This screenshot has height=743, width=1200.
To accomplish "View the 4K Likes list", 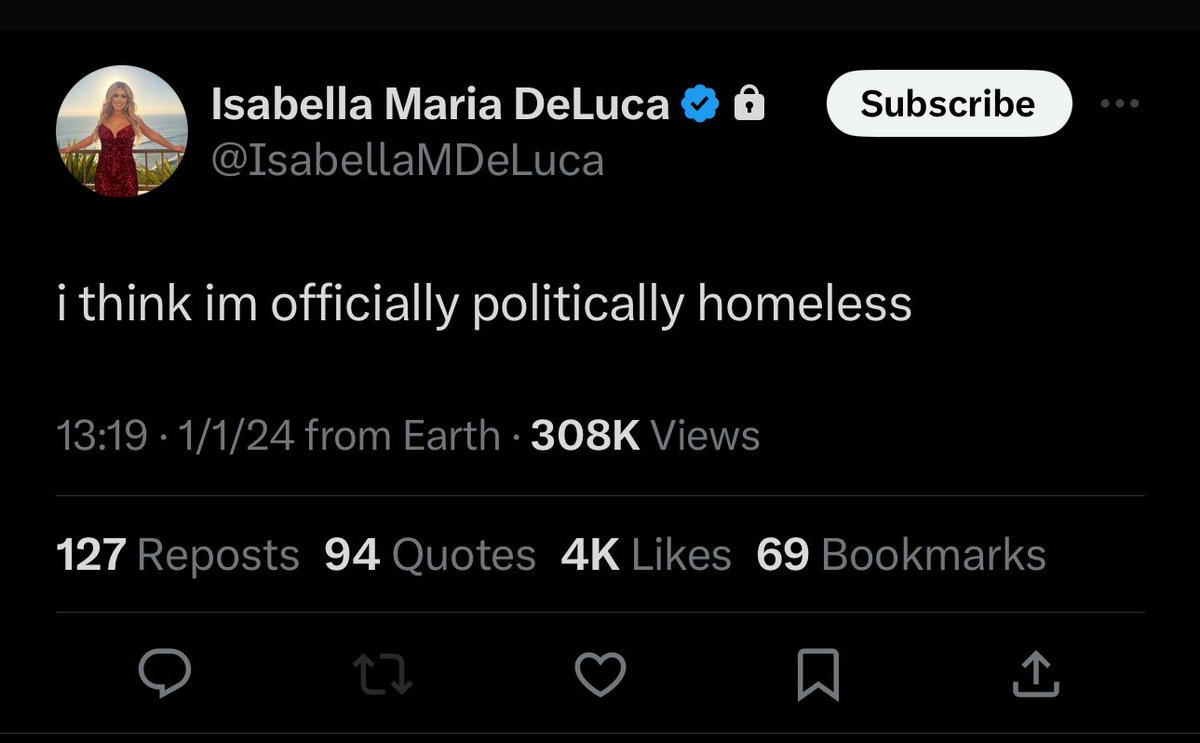I will pos(646,555).
